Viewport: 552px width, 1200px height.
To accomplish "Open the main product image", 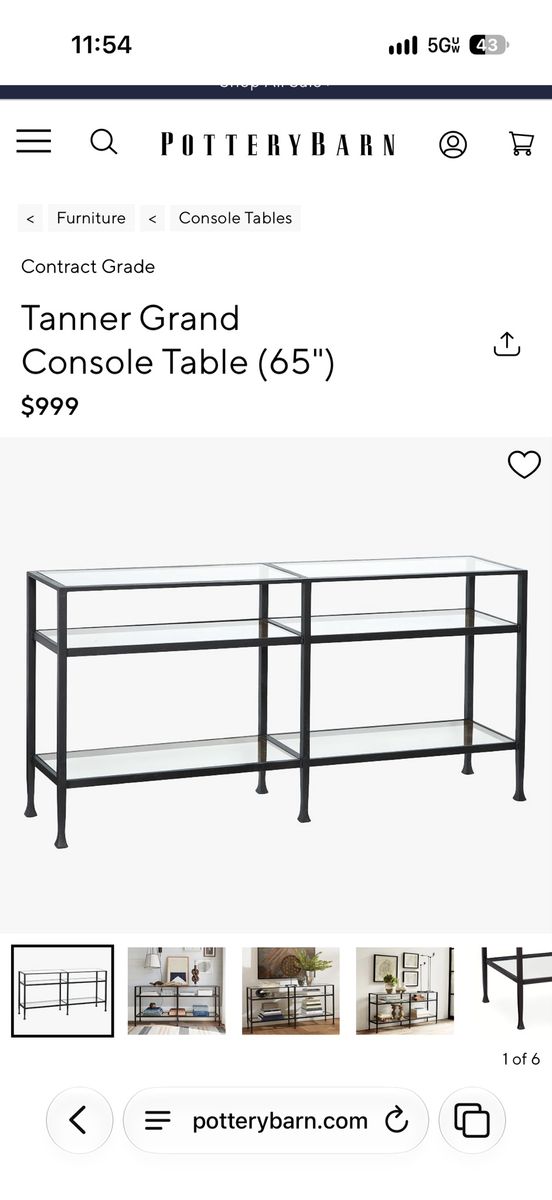I will click(276, 690).
